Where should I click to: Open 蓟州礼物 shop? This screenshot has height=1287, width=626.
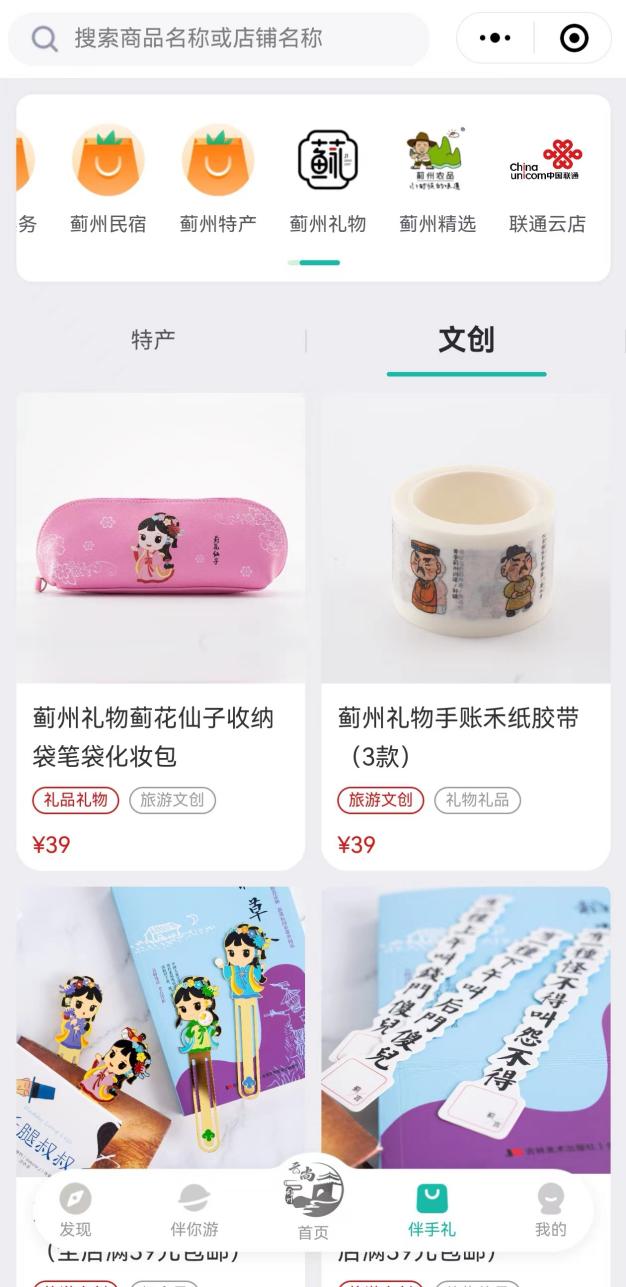coord(328,180)
